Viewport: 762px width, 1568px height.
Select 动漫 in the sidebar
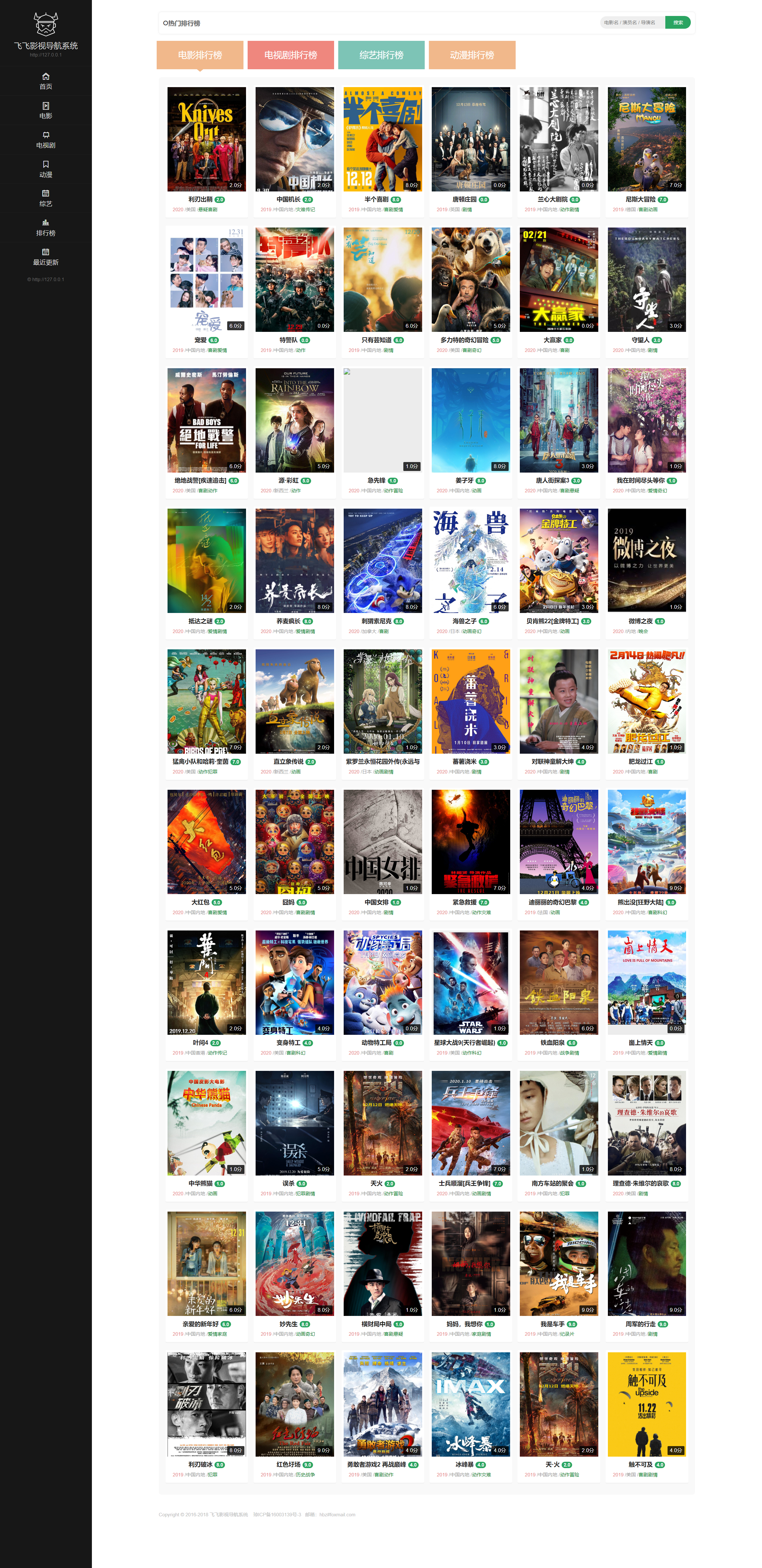coord(46,169)
